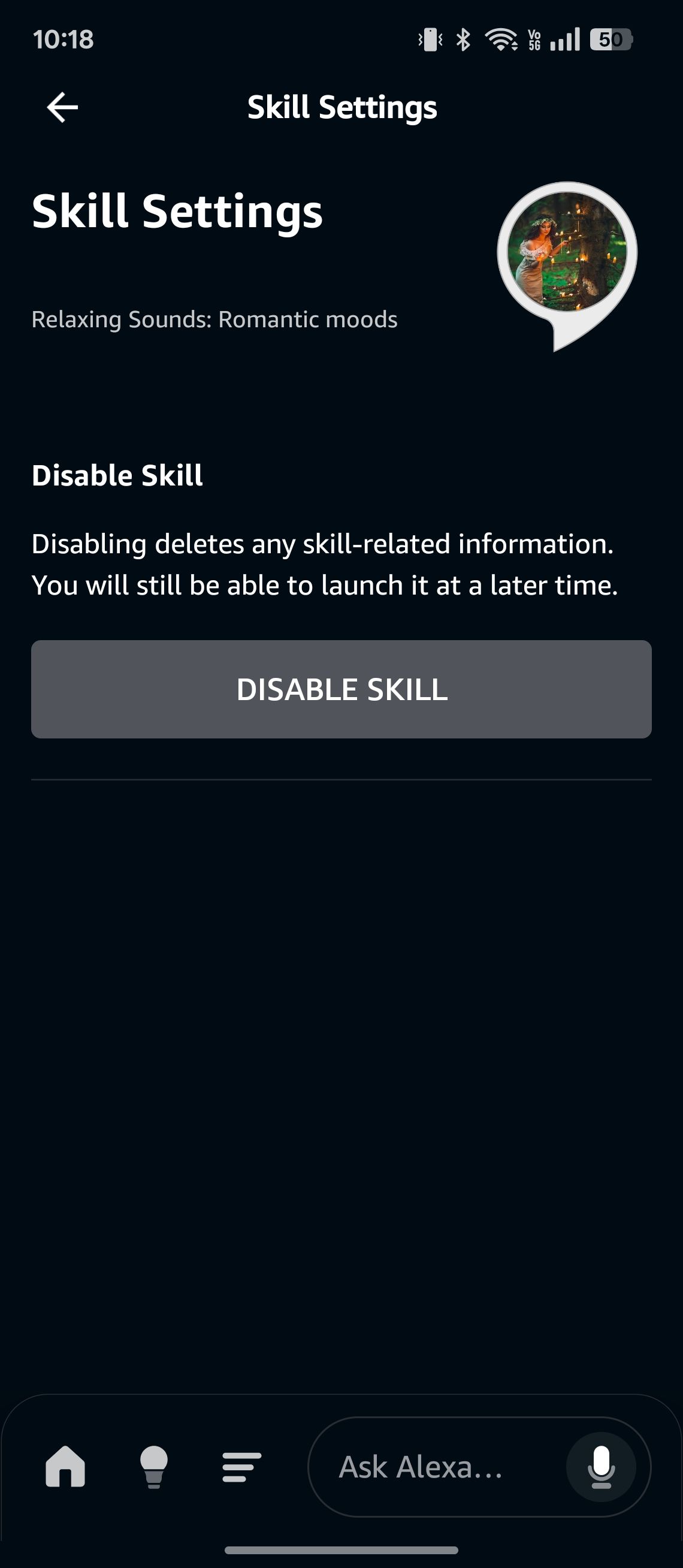
Task: Open the Home tab icon
Action: click(65, 1466)
